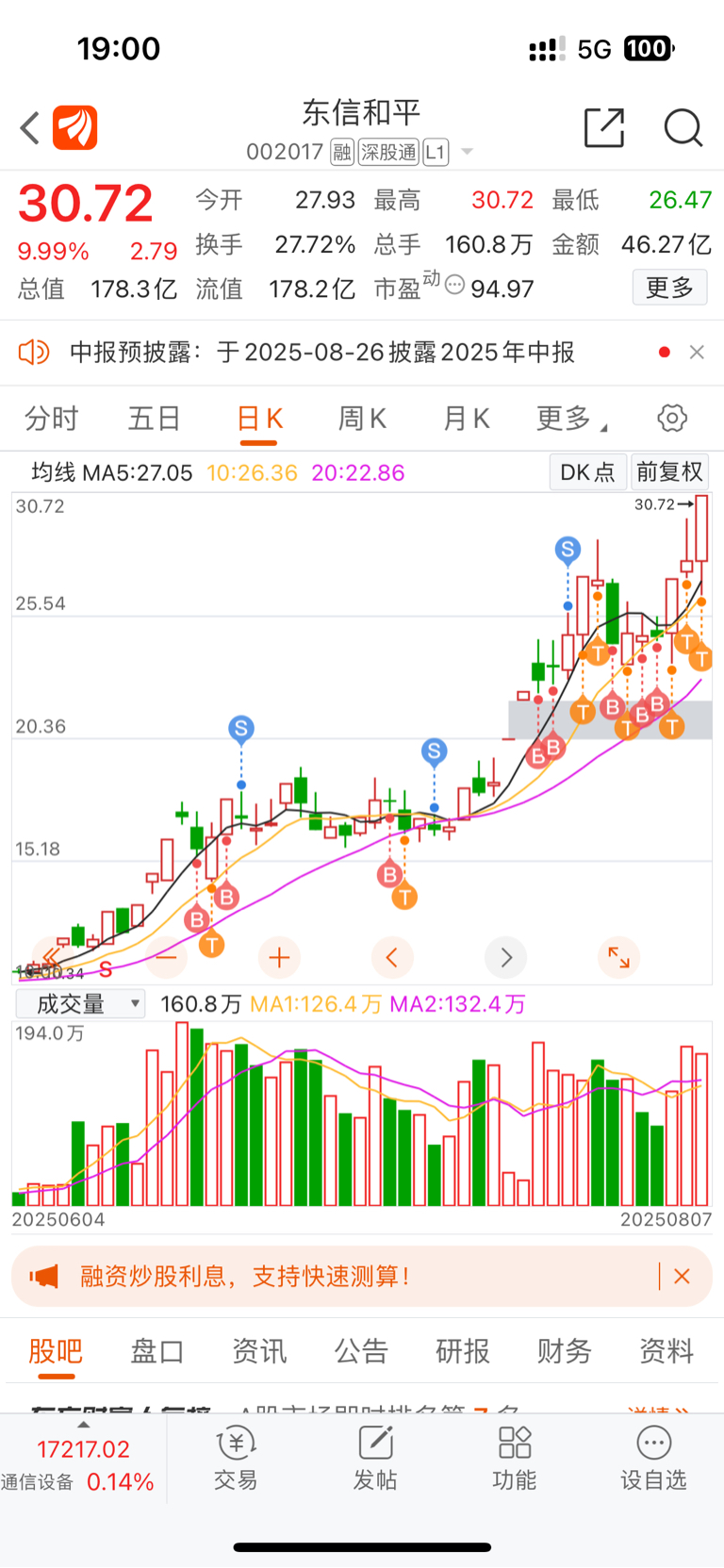Go back using the top-left arrow
Image resolution: width=724 pixels, height=1568 pixels.
tap(30, 128)
